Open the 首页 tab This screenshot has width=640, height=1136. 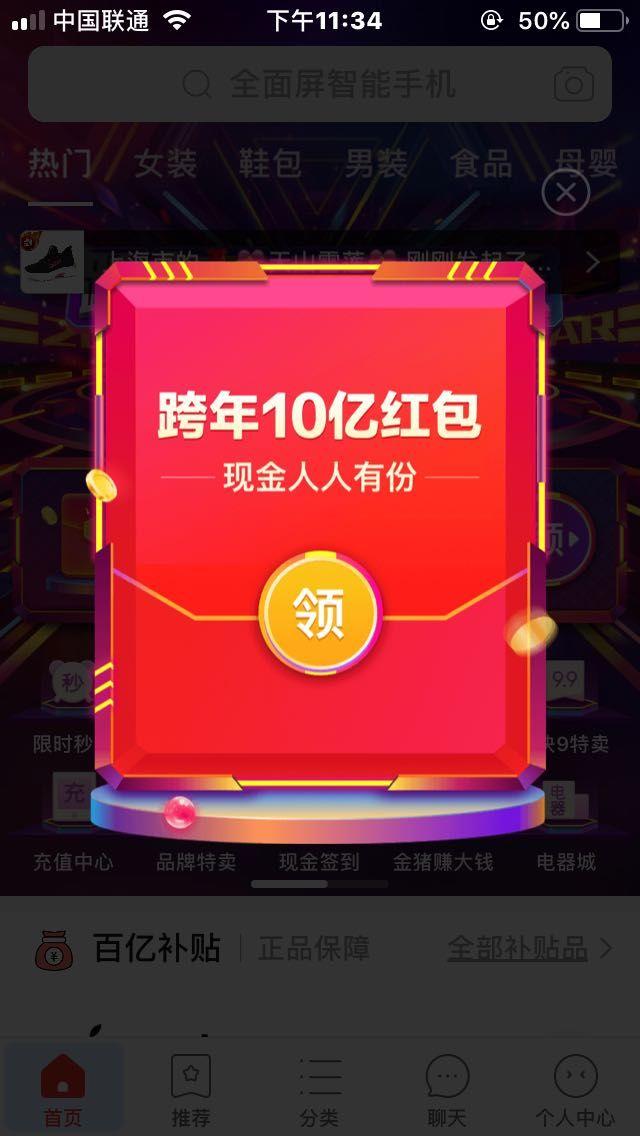tap(63, 1090)
